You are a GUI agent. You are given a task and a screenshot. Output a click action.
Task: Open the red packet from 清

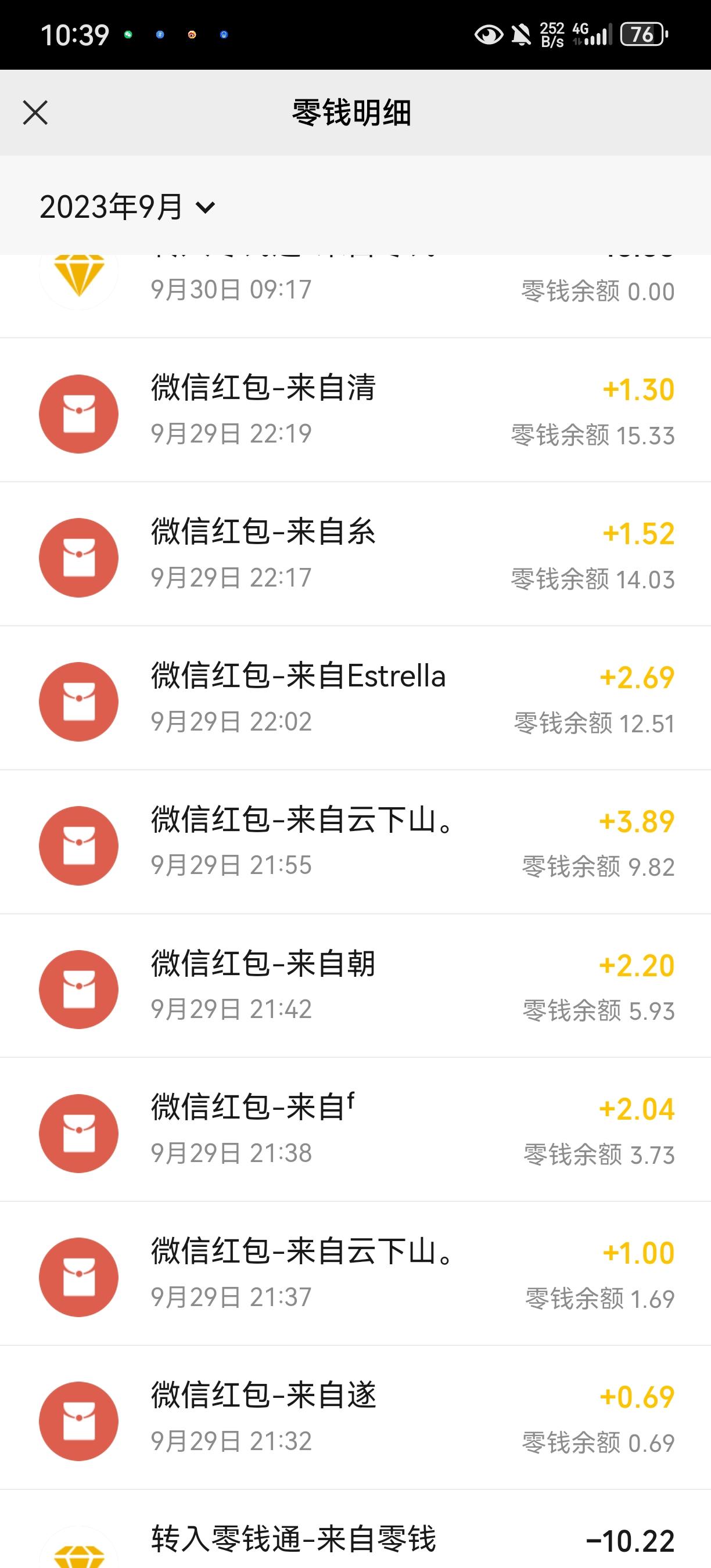[355, 410]
